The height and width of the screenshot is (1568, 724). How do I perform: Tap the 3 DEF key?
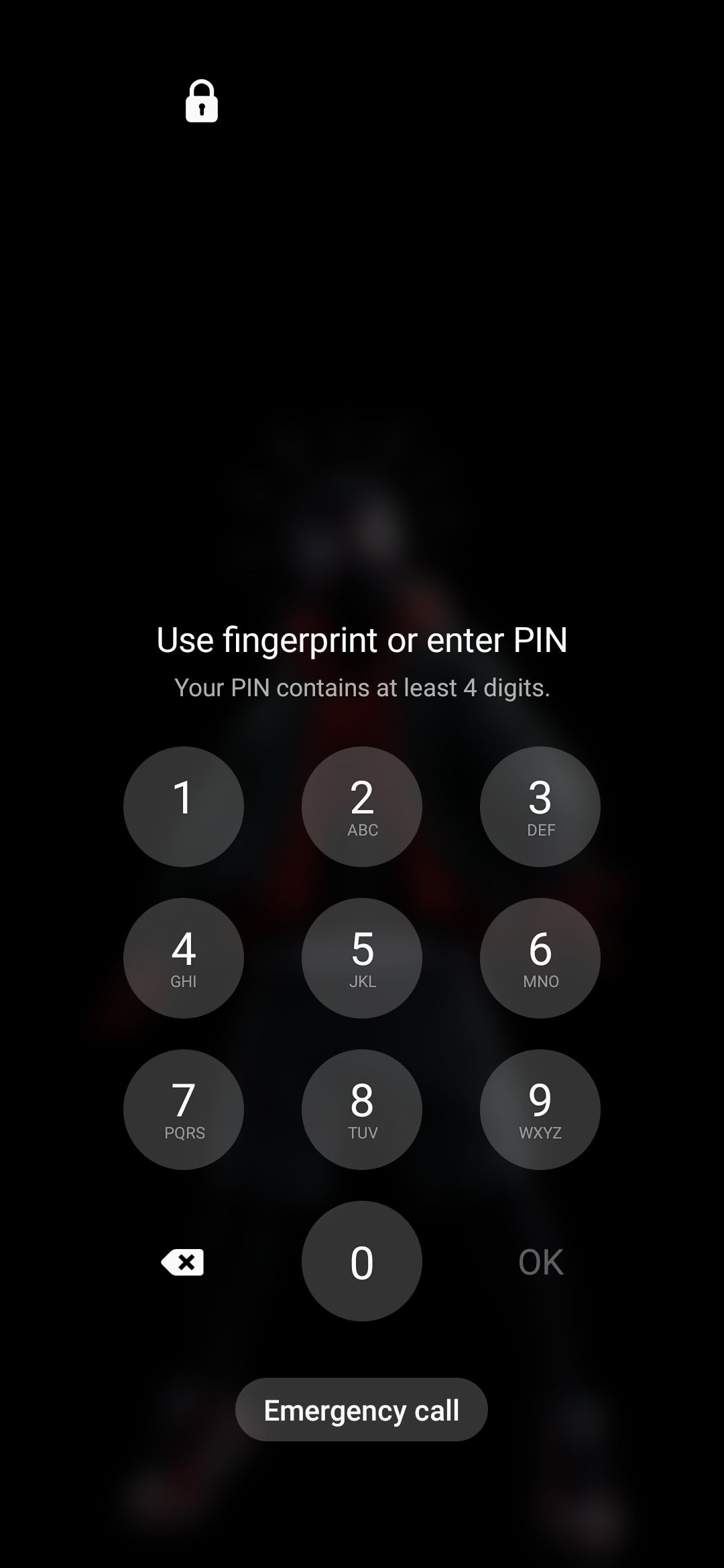point(540,806)
